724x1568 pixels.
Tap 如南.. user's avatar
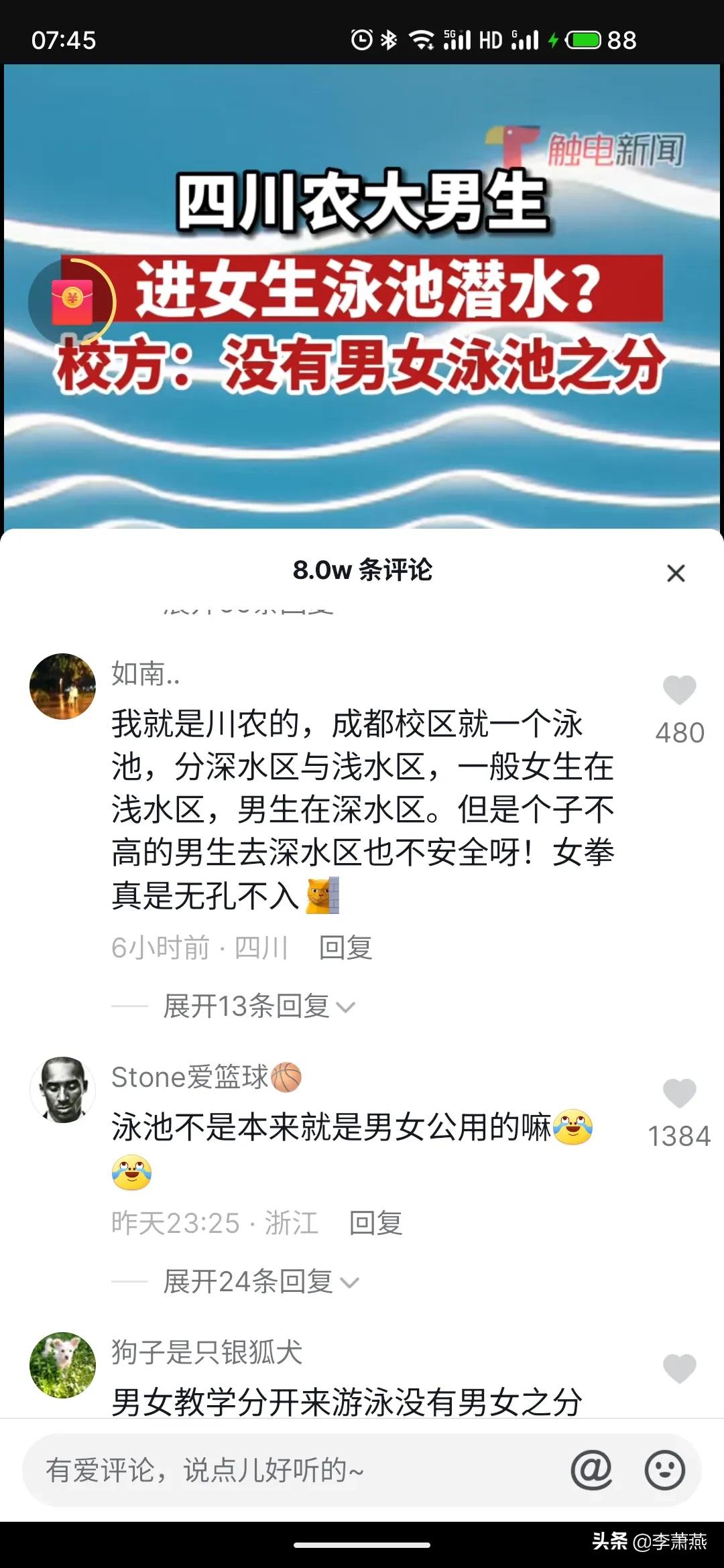[x=65, y=685]
